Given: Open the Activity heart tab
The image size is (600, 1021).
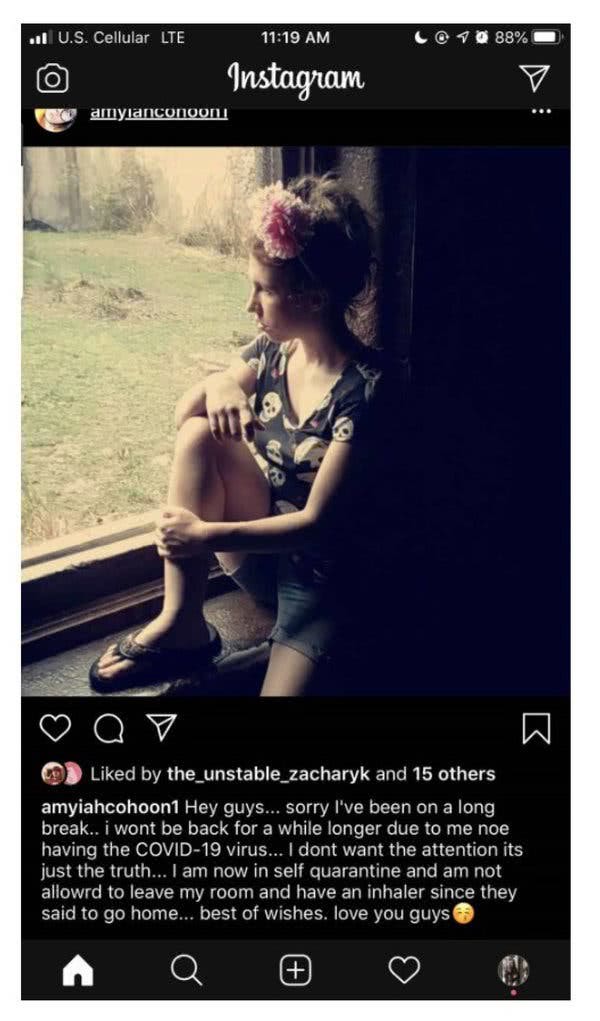Looking at the screenshot, I should [404, 969].
